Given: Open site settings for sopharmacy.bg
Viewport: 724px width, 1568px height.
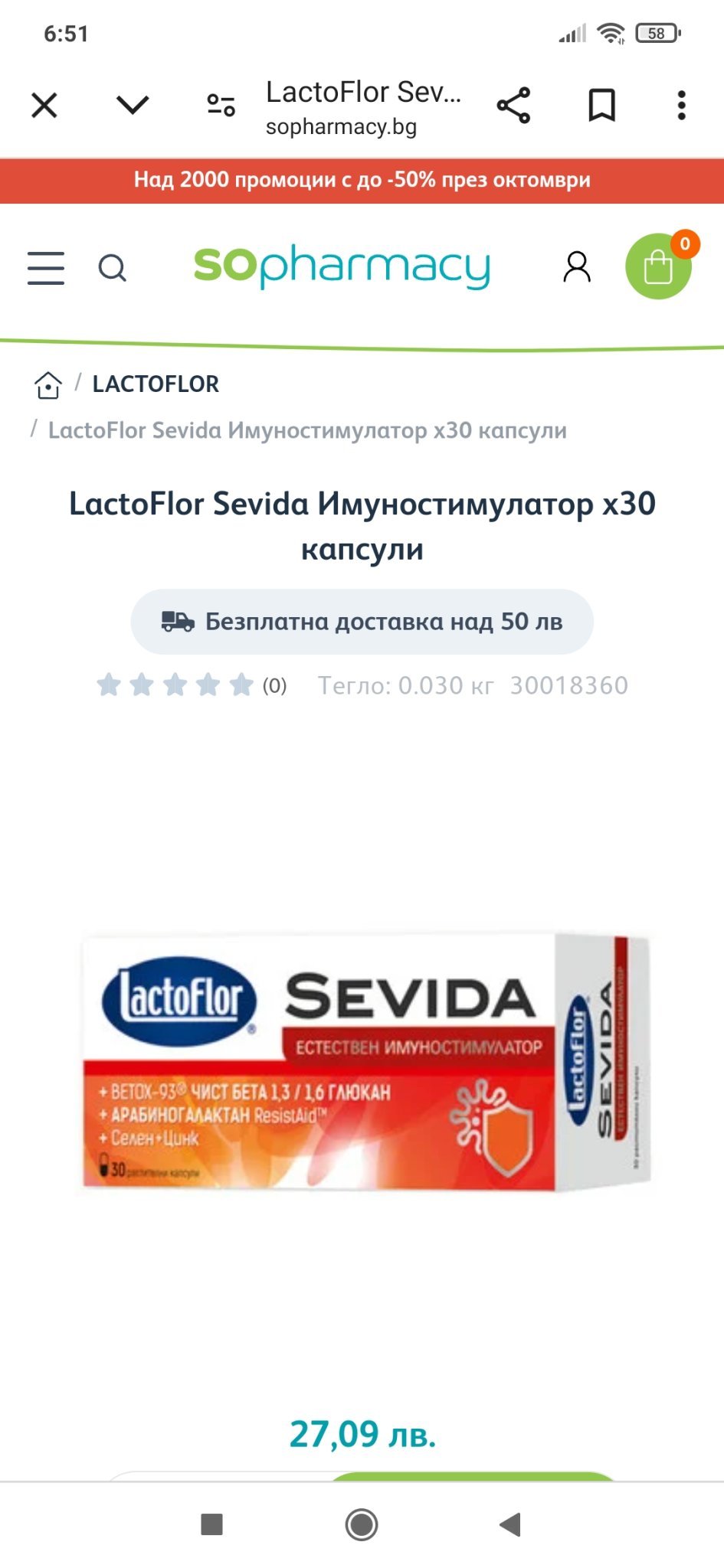Looking at the screenshot, I should pos(221,106).
